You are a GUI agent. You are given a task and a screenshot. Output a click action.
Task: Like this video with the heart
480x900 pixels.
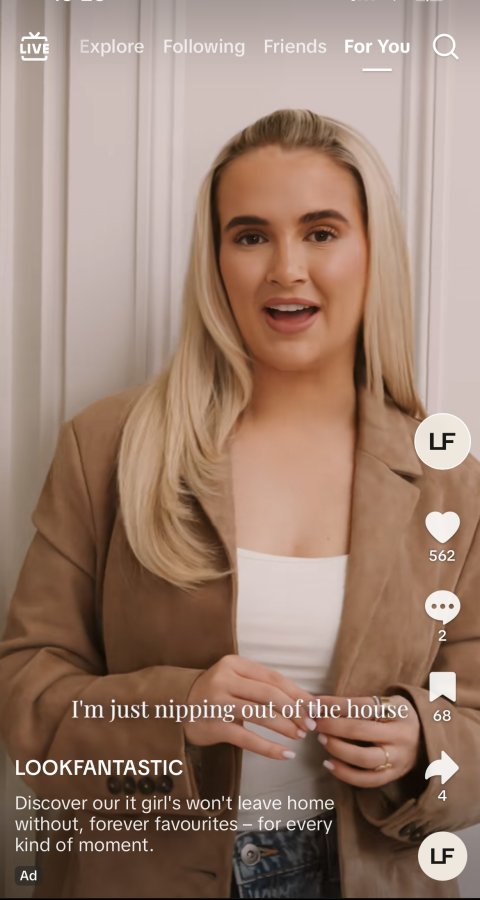click(x=442, y=527)
